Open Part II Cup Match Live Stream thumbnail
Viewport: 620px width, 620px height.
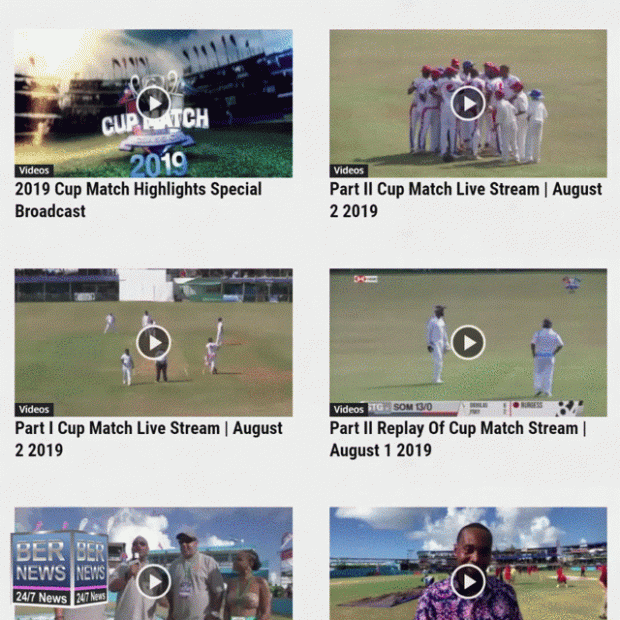468,102
